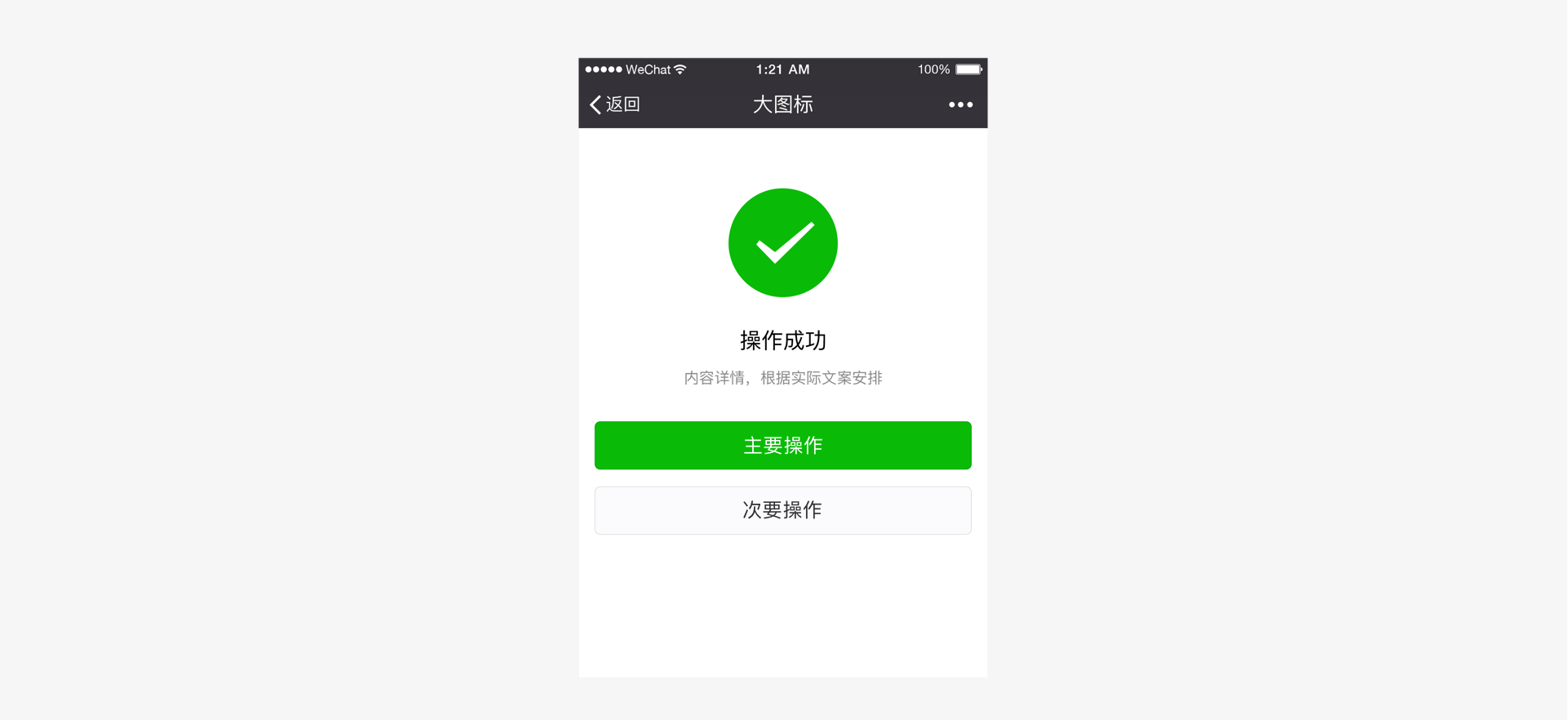The height and width of the screenshot is (720, 1568).
Task: Select the 次要操作 secondary button
Action: coord(782,510)
